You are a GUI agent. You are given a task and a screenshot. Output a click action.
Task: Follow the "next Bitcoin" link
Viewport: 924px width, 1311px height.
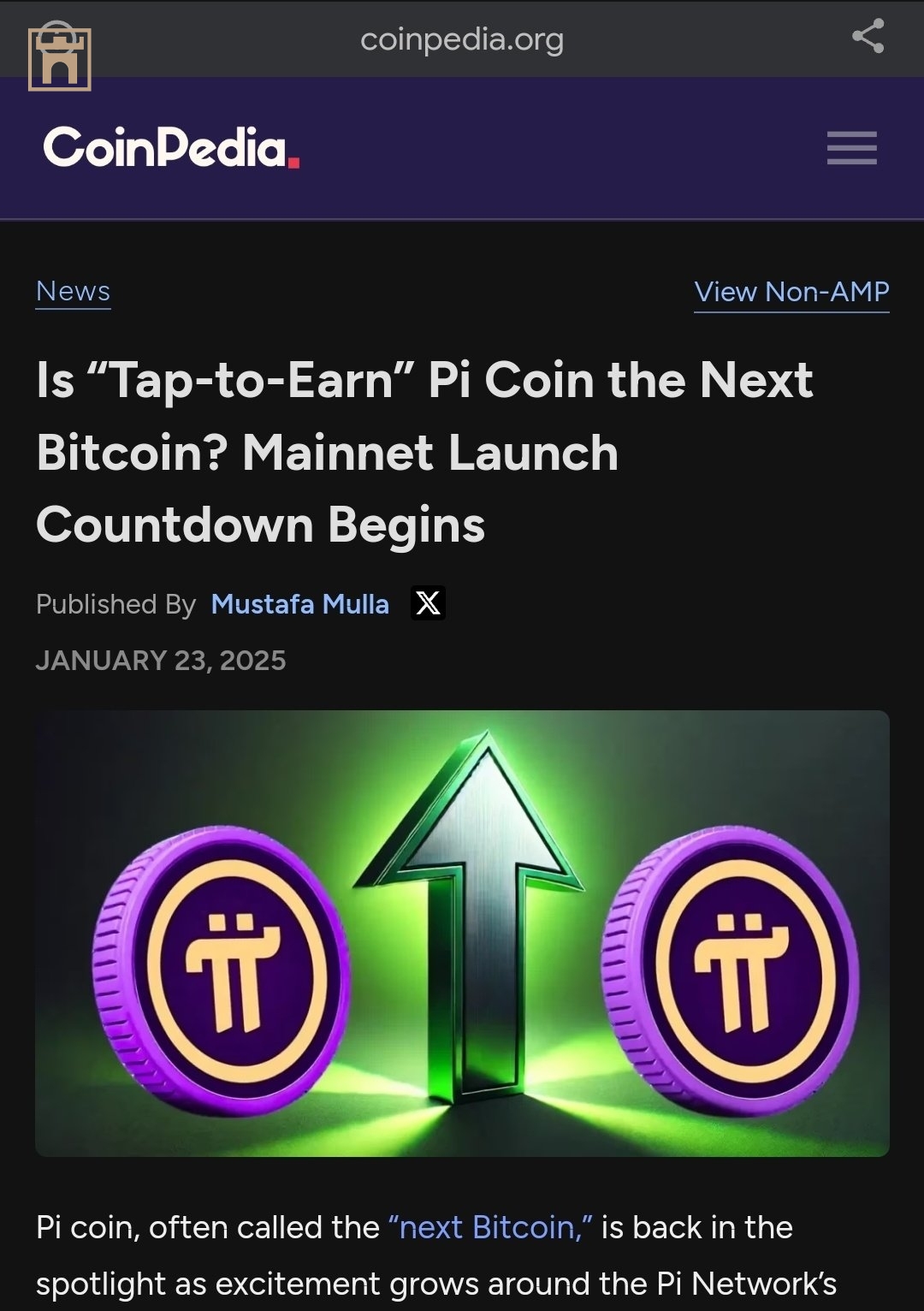[489, 1227]
